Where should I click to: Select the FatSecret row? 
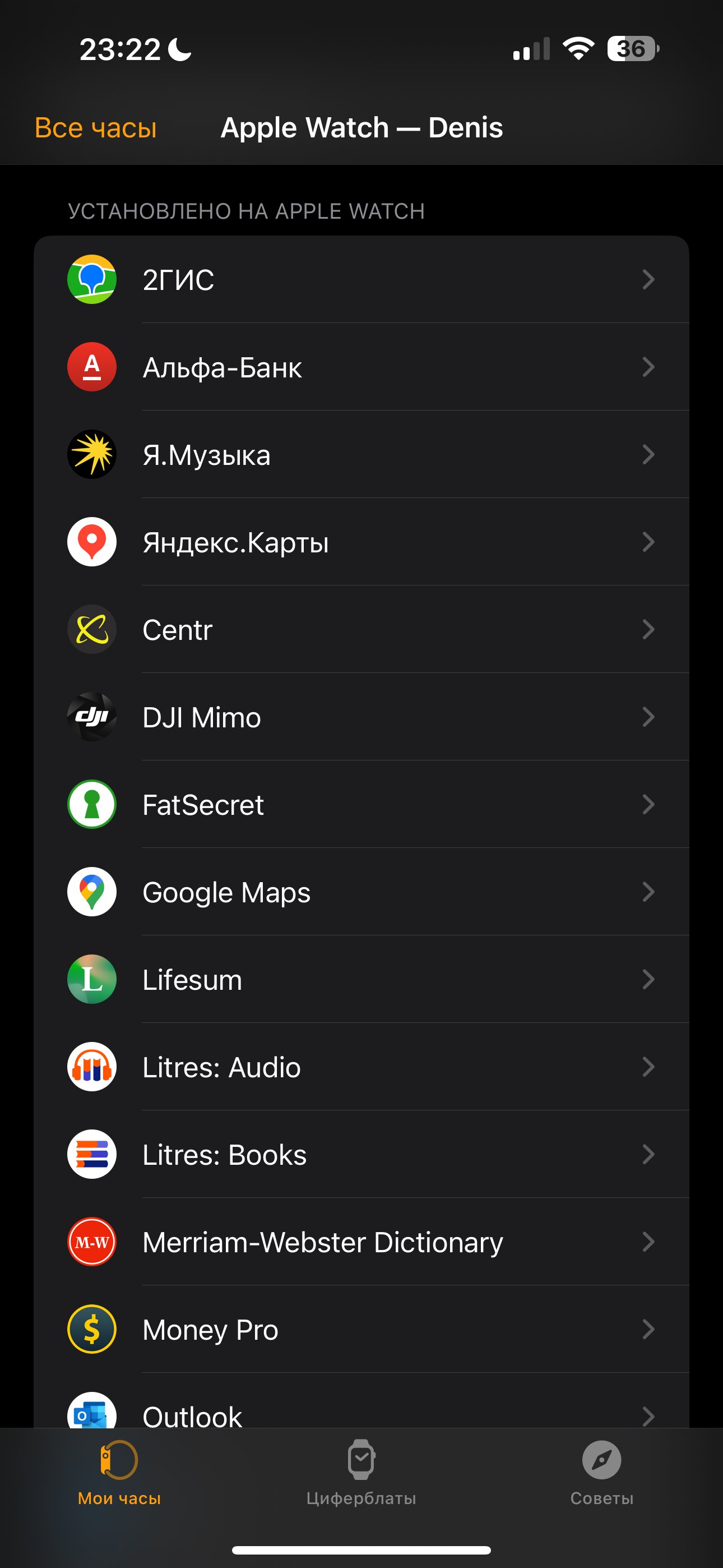pyautogui.click(x=361, y=805)
